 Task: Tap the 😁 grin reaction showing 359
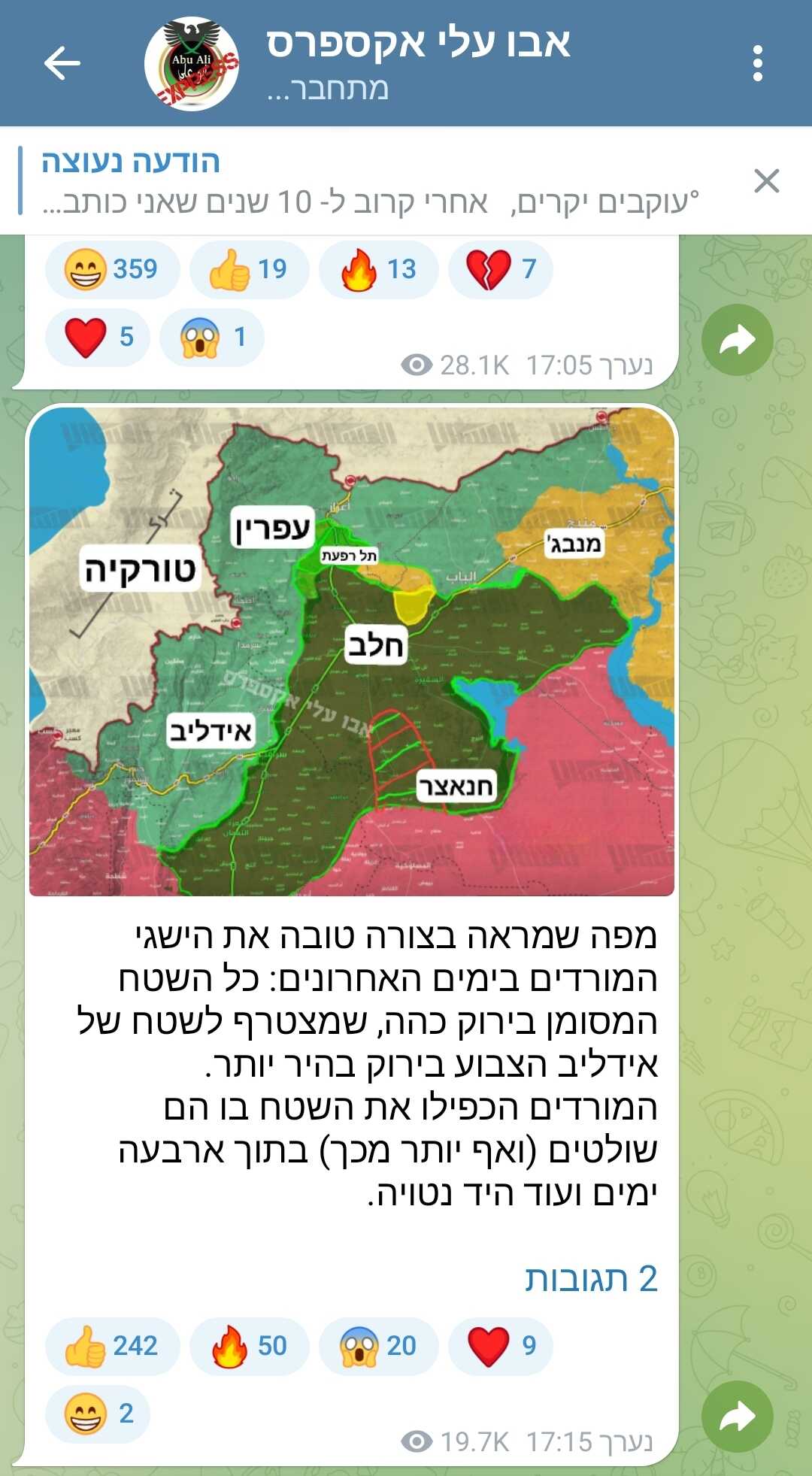coord(111,268)
